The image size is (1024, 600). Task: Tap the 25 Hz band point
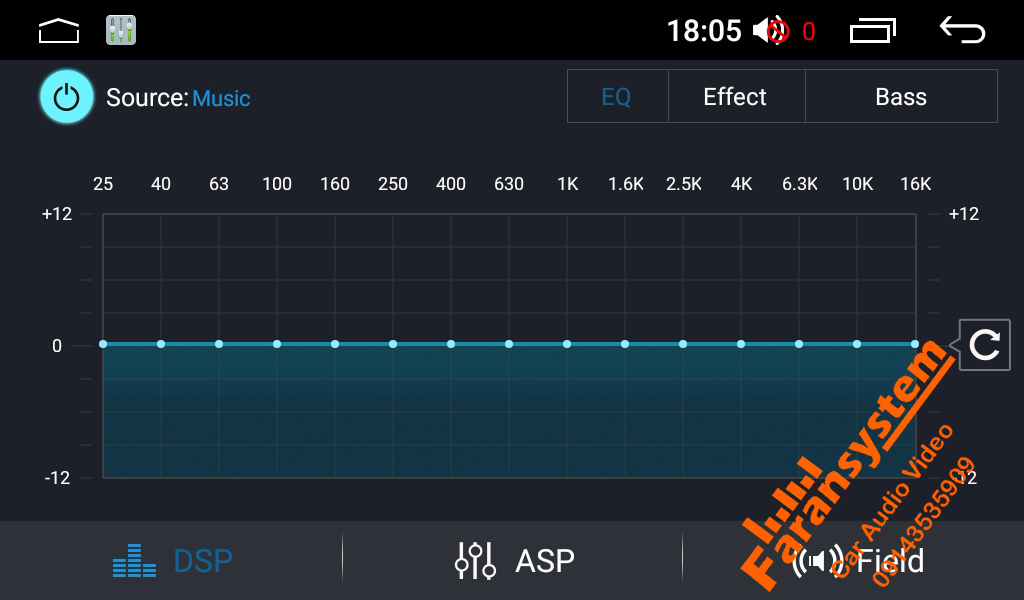(103, 344)
